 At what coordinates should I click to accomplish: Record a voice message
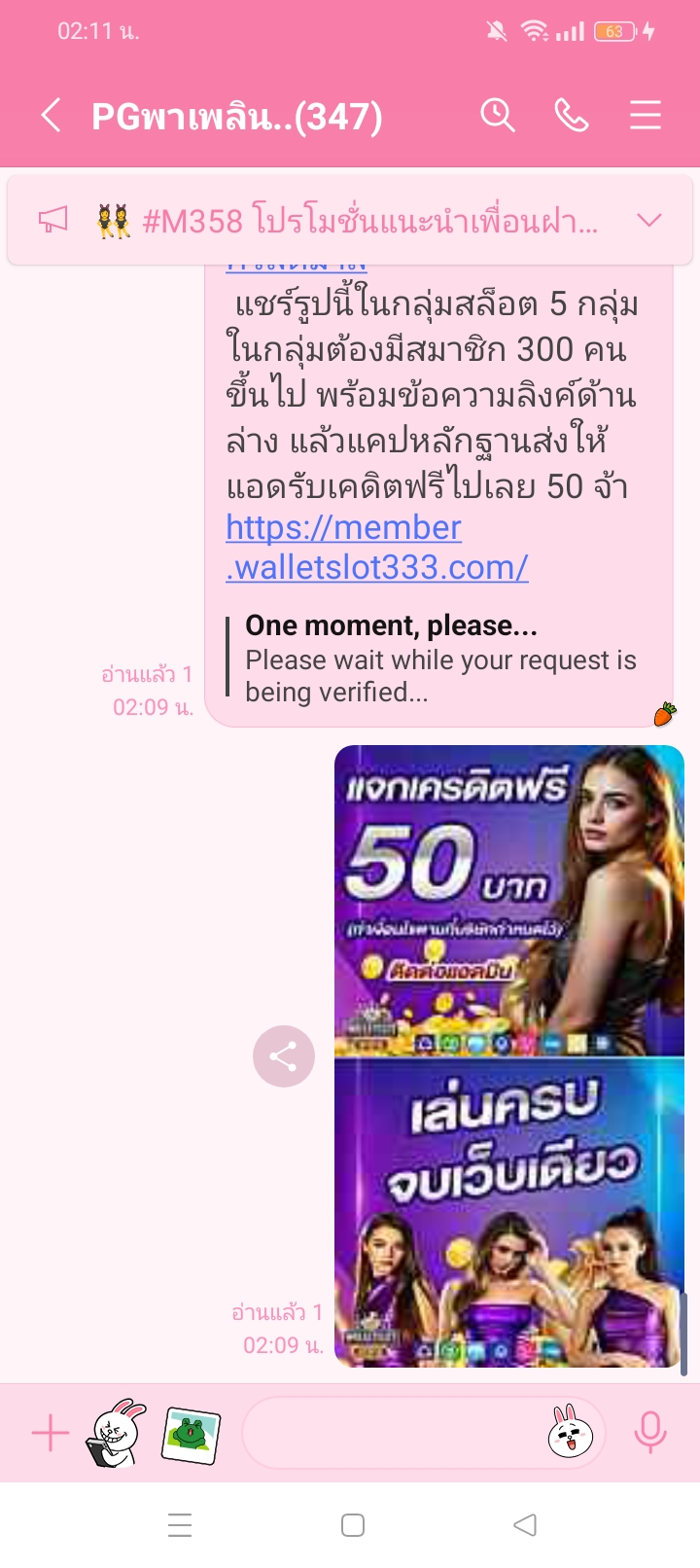649,1433
